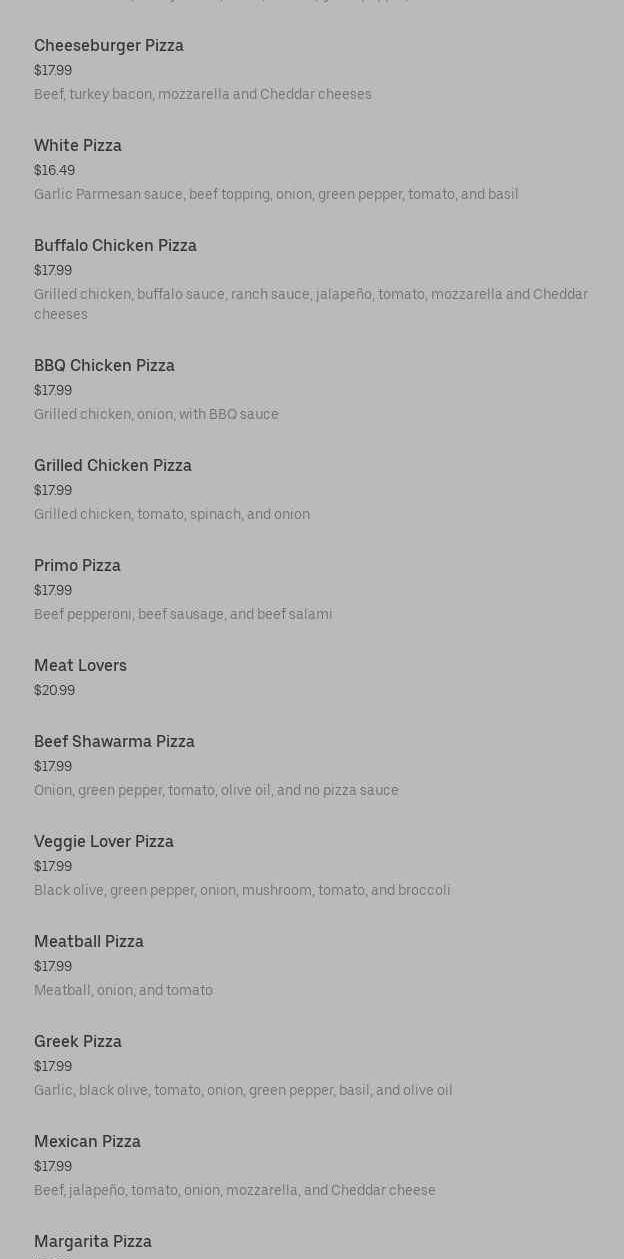Choose Veggie Lover Pizza
The height and width of the screenshot is (1259, 624).
point(104,842)
